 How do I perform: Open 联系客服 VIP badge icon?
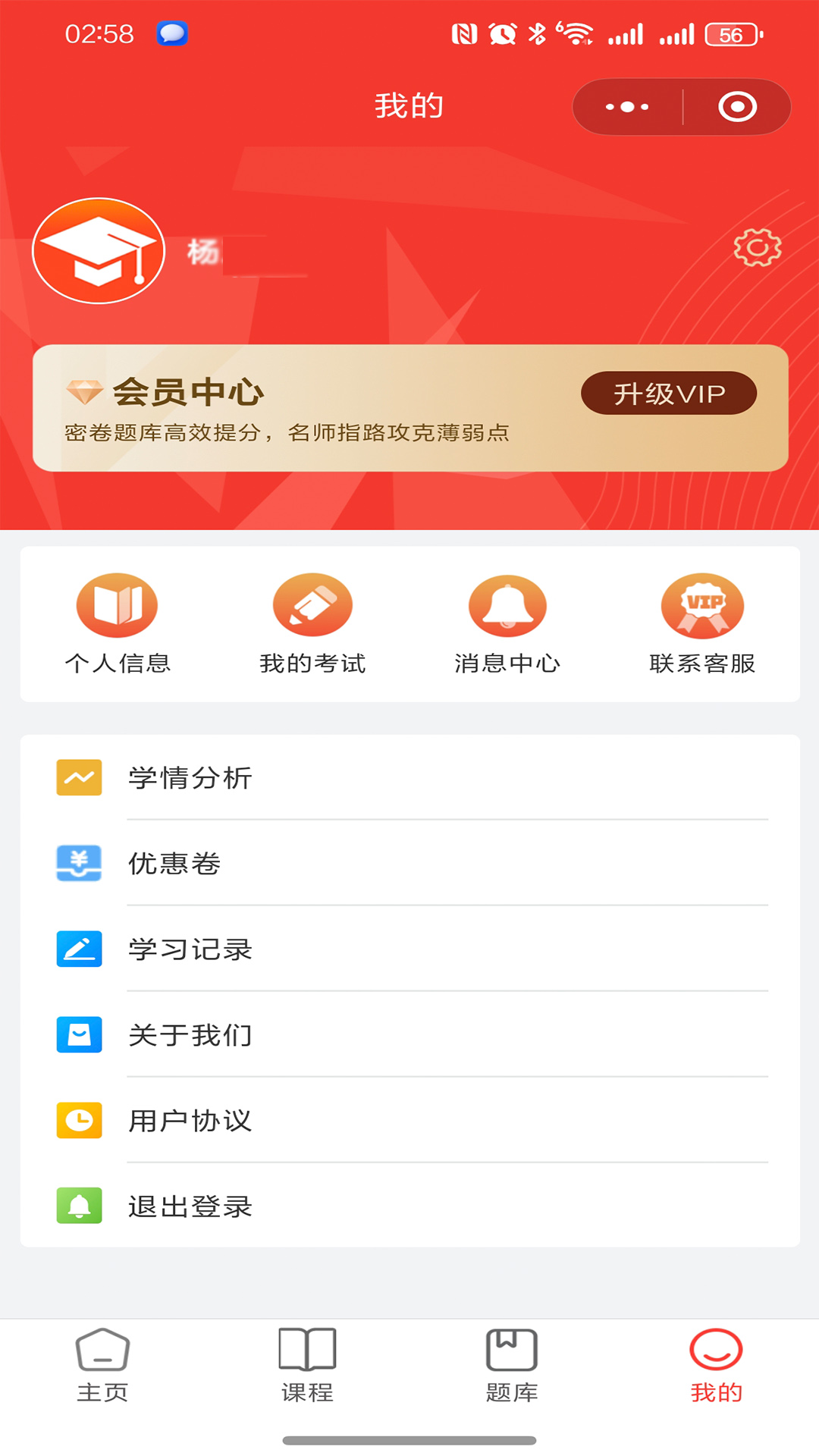tap(701, 605)
